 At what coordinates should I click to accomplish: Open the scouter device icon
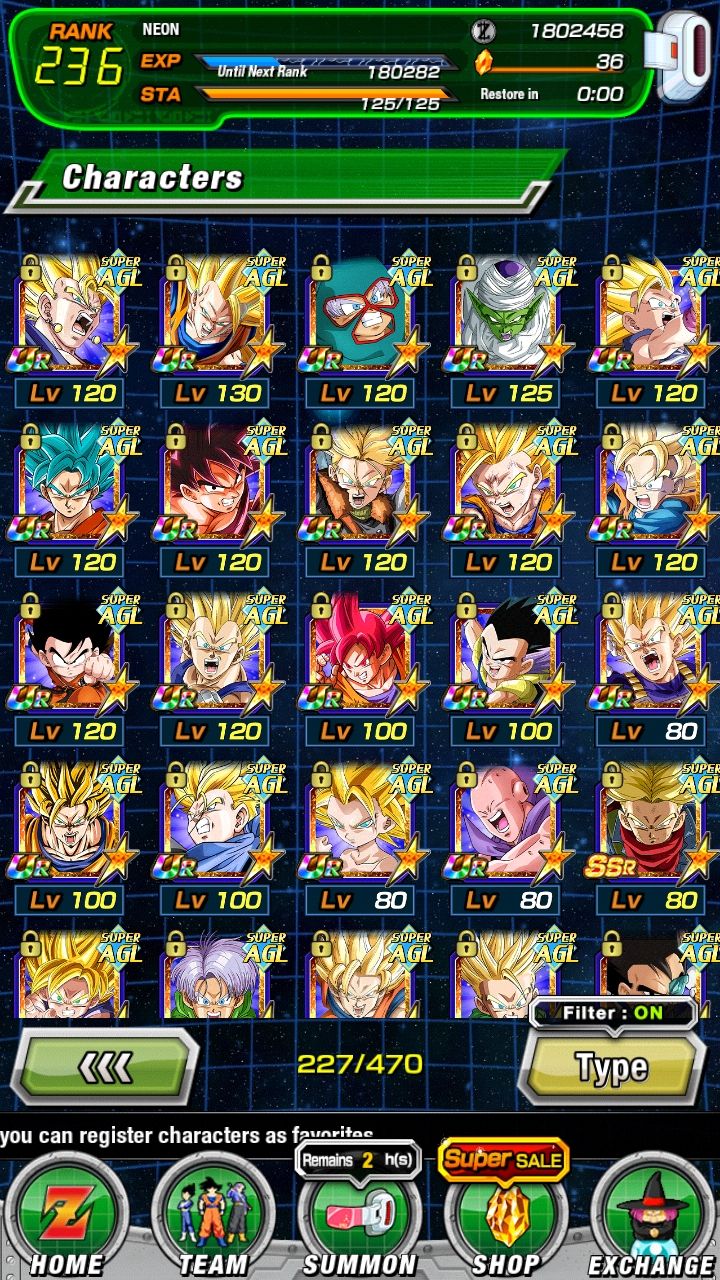point(681,55)
